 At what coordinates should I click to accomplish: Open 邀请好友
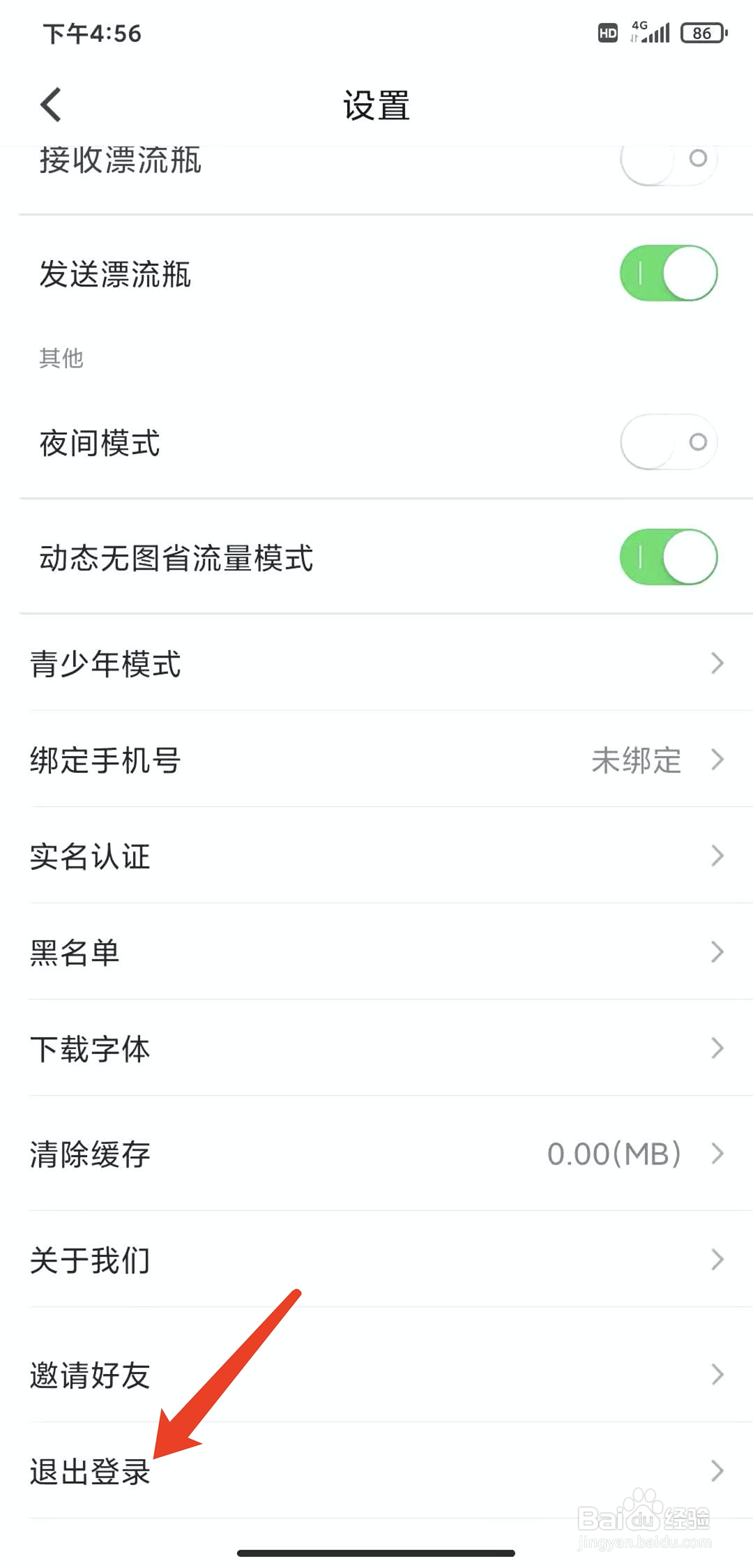376,1374
